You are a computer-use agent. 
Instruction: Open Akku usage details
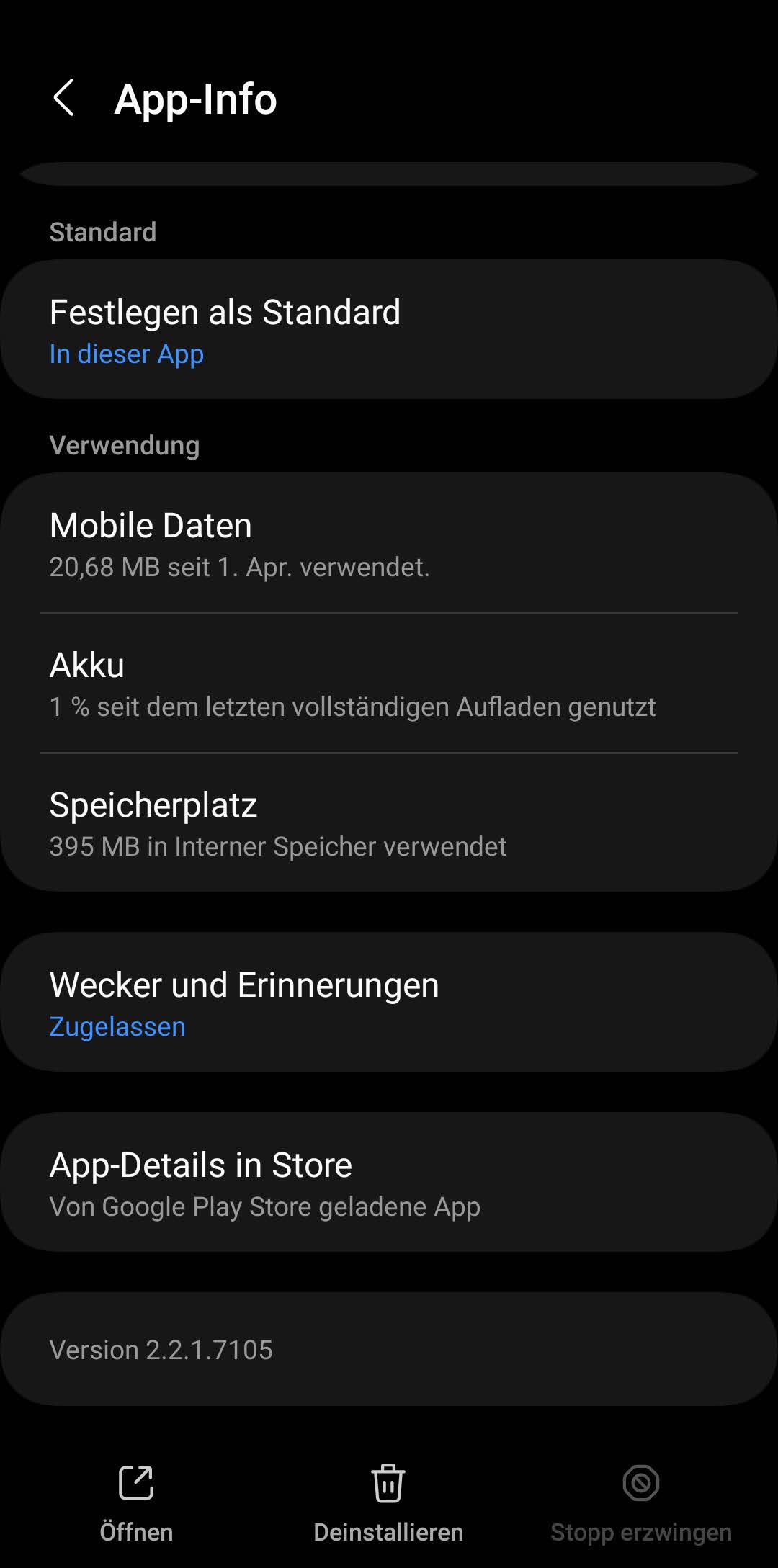coord(389,684)
